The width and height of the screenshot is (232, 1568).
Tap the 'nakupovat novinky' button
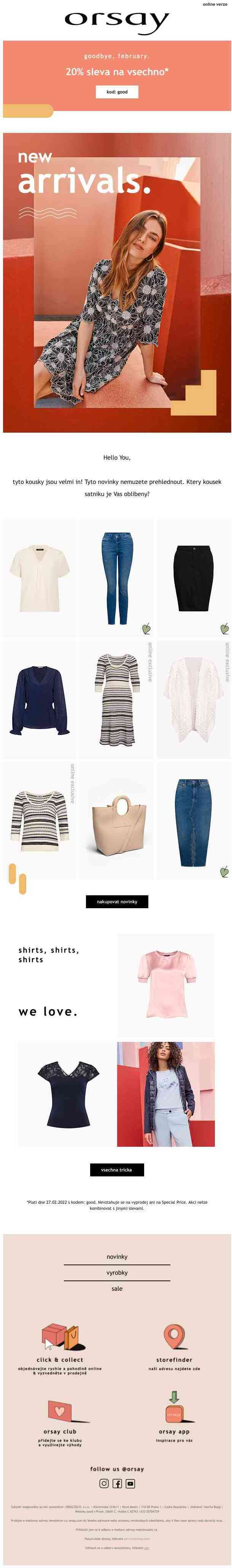tap(116, 901)
